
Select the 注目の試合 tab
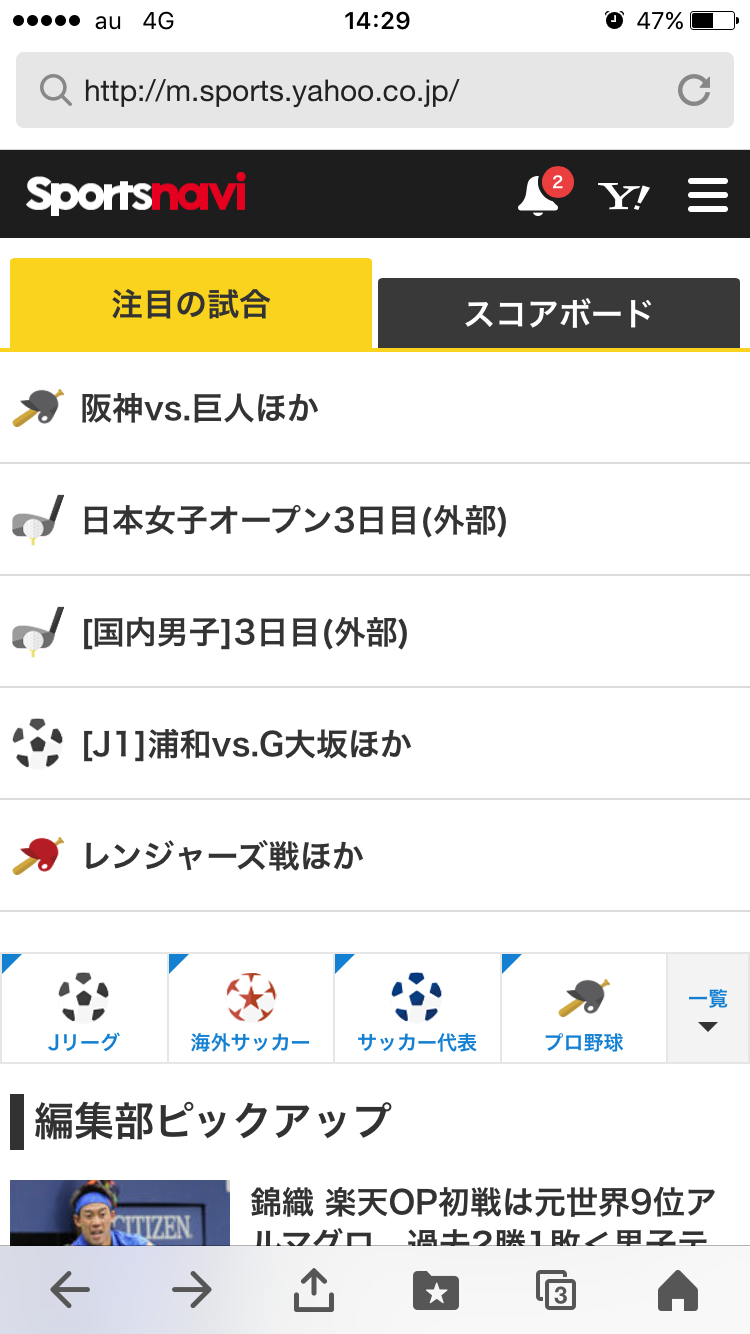(x=191, y=304)
